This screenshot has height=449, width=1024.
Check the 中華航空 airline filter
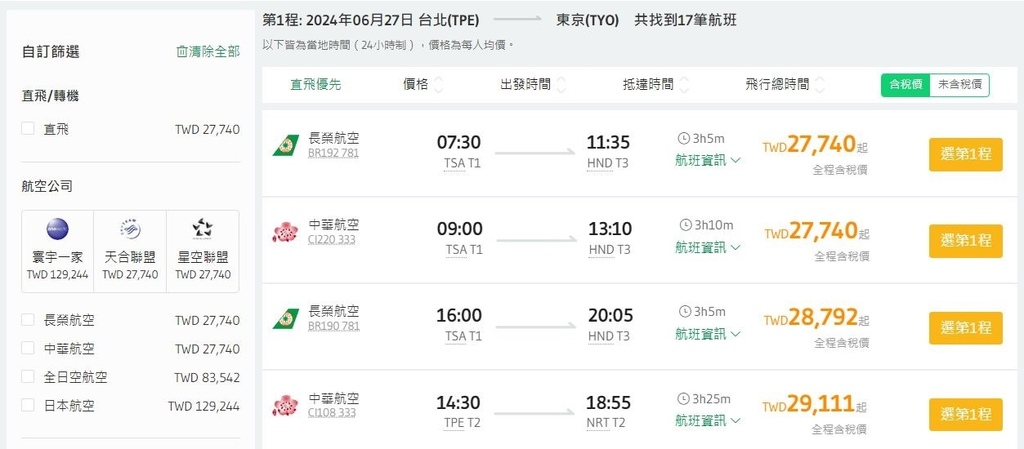(28, 349)
